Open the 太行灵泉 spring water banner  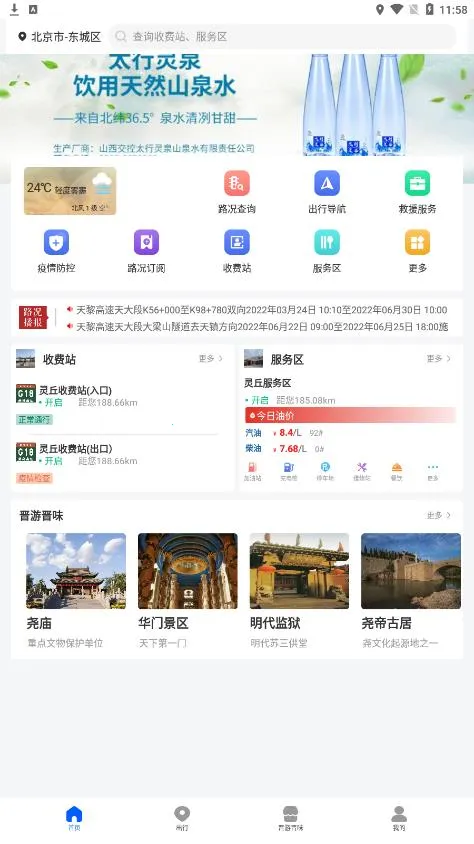[x=237, y=105]
